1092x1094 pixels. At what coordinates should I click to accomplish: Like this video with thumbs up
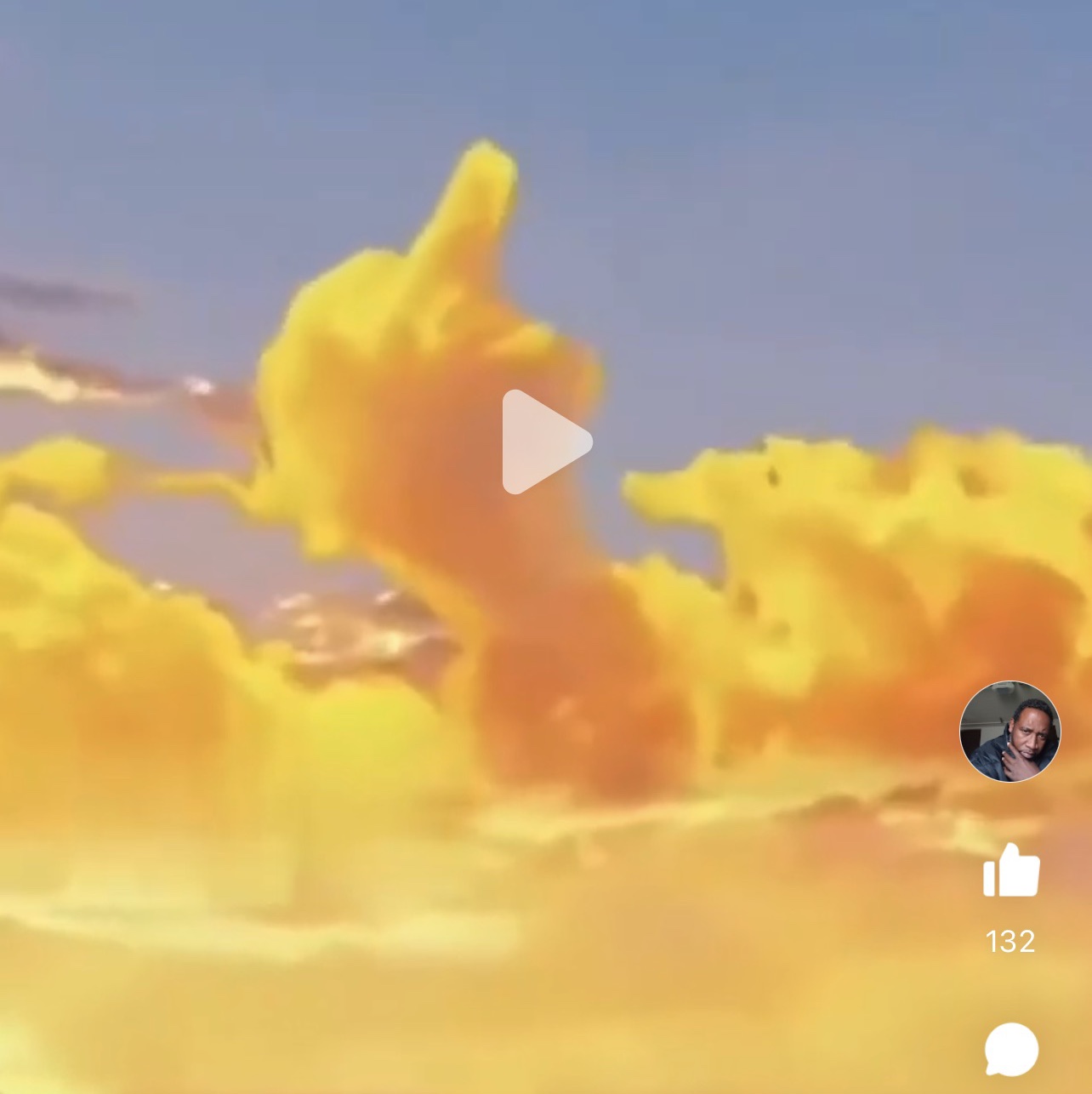[1010, 871]
